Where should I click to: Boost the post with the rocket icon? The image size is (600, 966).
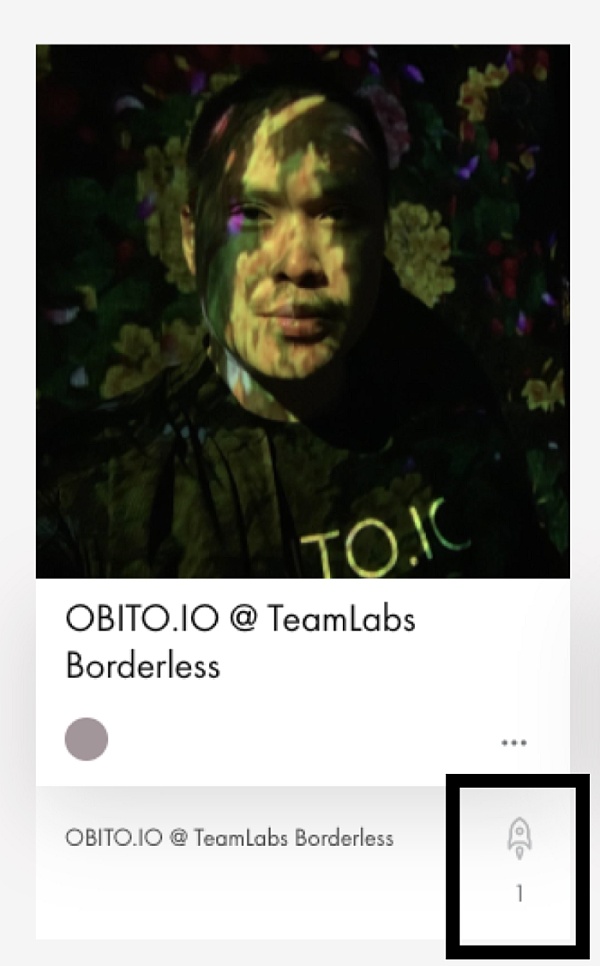[x=518, y=839]
